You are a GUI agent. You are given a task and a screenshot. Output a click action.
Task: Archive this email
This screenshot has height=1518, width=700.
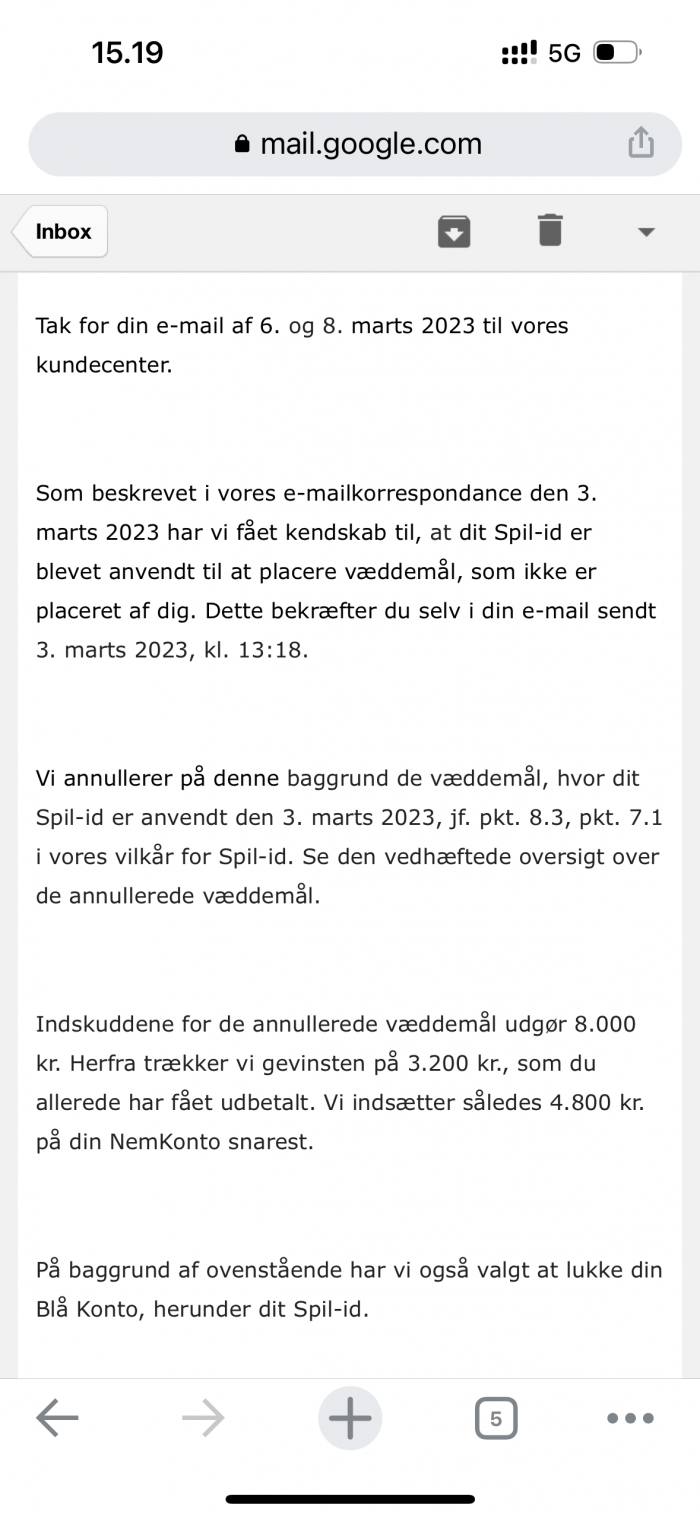454,231
